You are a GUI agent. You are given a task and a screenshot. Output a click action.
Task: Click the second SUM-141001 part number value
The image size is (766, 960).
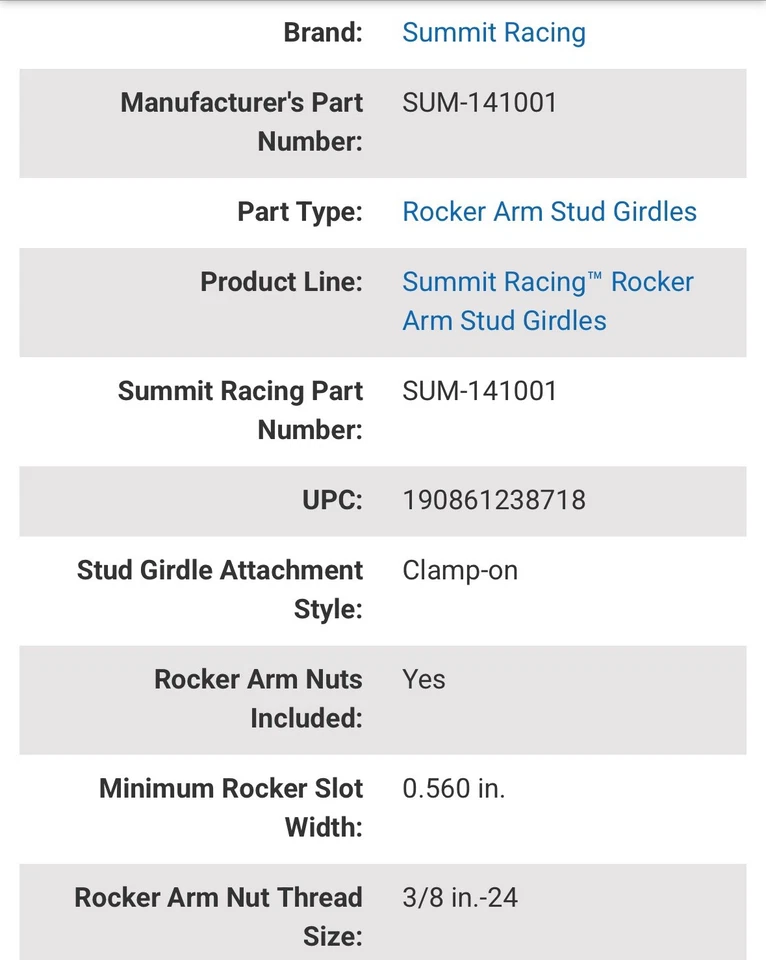pos(478,391)
